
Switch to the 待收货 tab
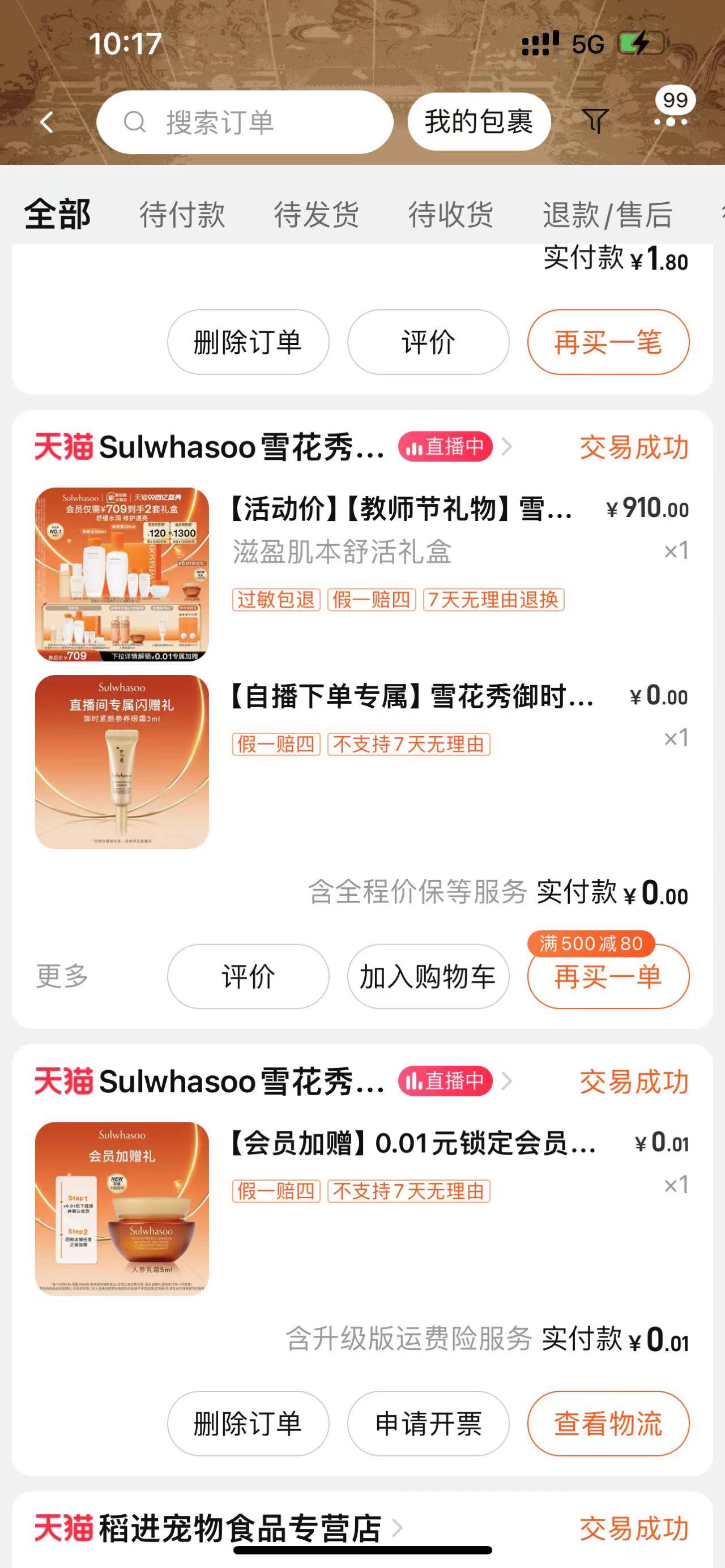click(x=450, y=215)
